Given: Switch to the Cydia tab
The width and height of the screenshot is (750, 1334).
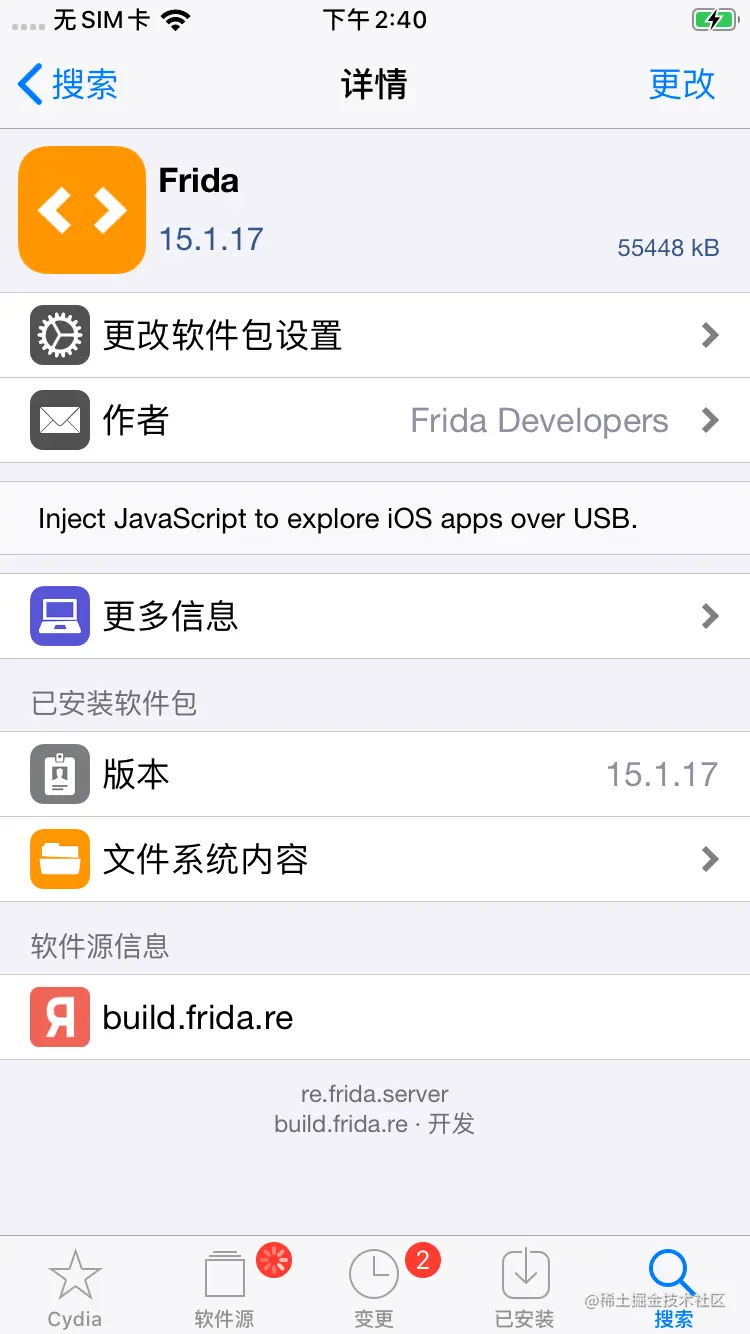Looking at the screenshot, I should pyautogui.click(x=75, y=1286).
